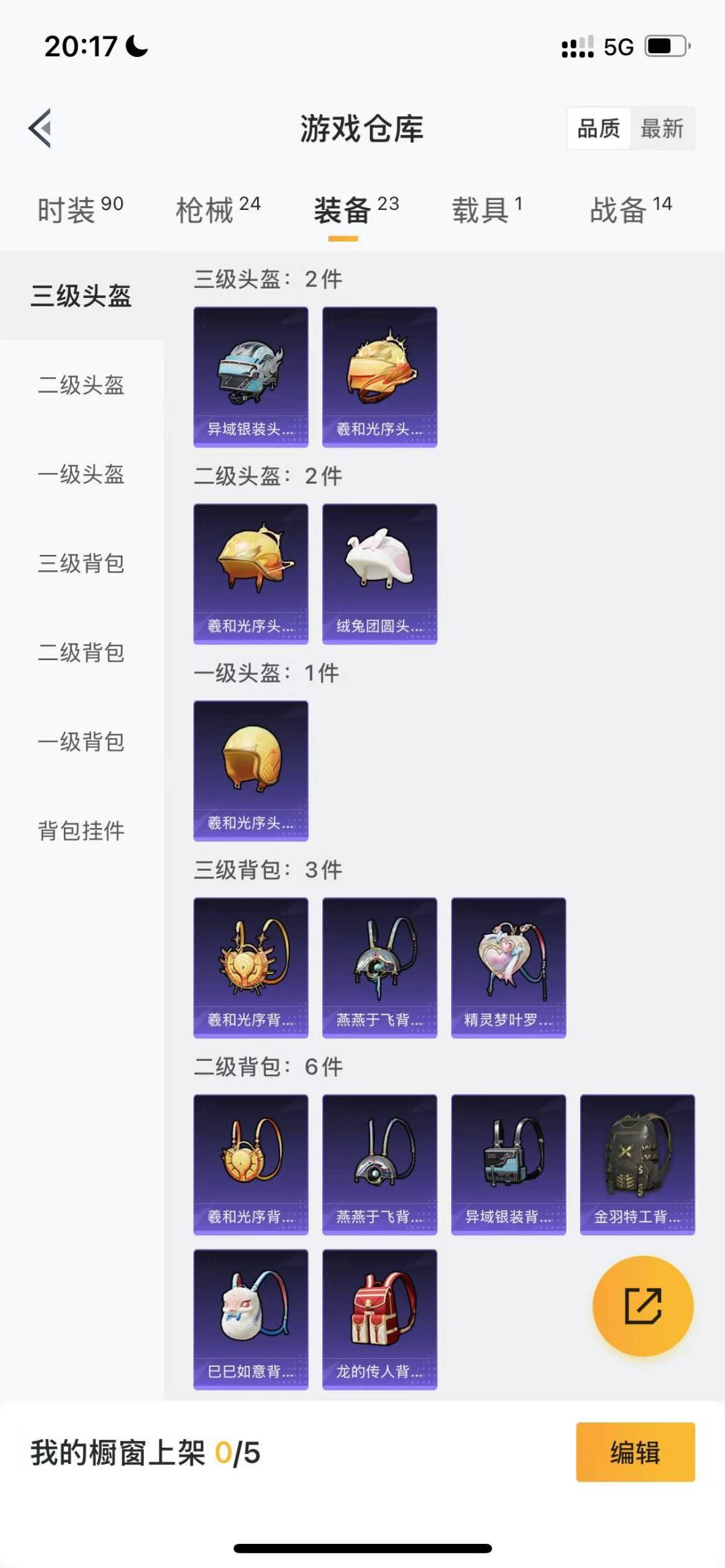Tap the yellow floating share button
The width and height of the screenshot is (725, 1568).
click(643, 1306)
